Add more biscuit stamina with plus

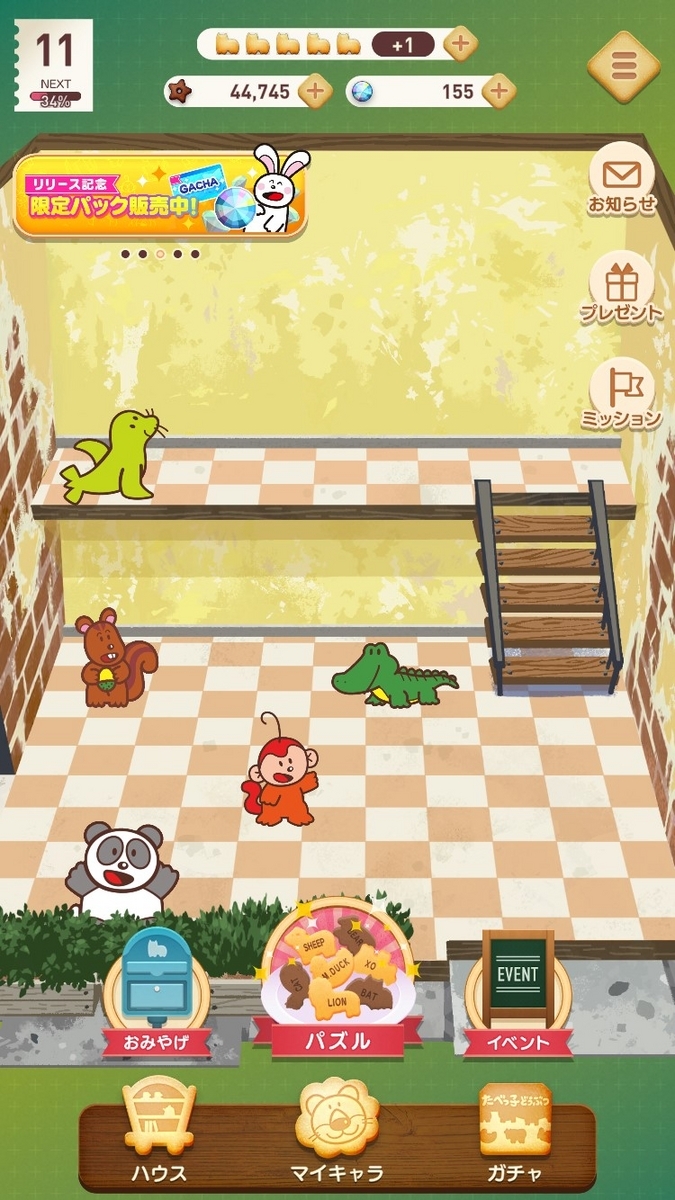(x=459, y=44)
